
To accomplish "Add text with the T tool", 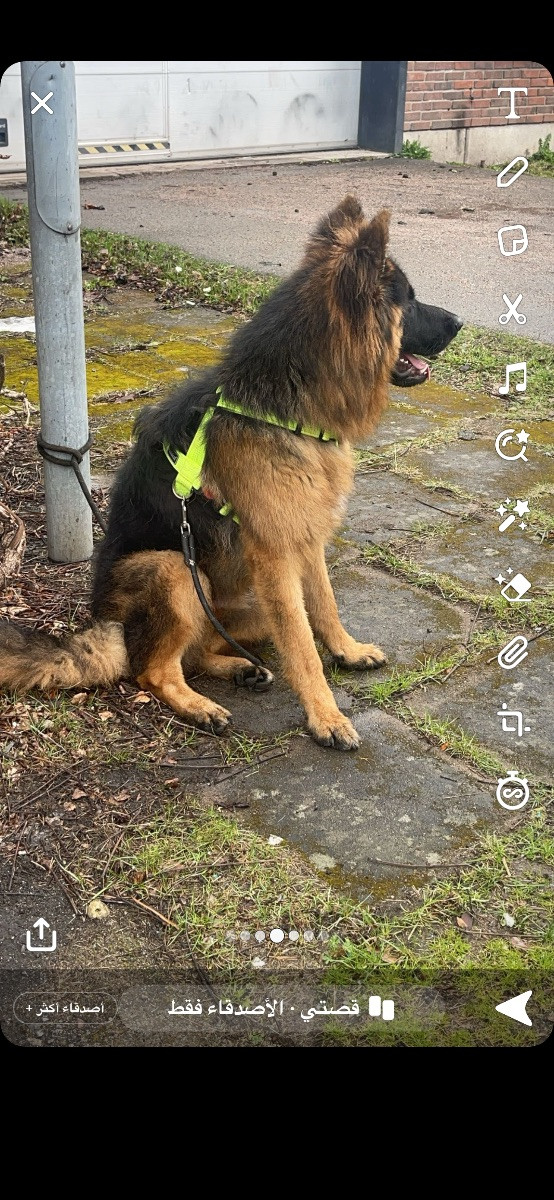I will (512, 103).
